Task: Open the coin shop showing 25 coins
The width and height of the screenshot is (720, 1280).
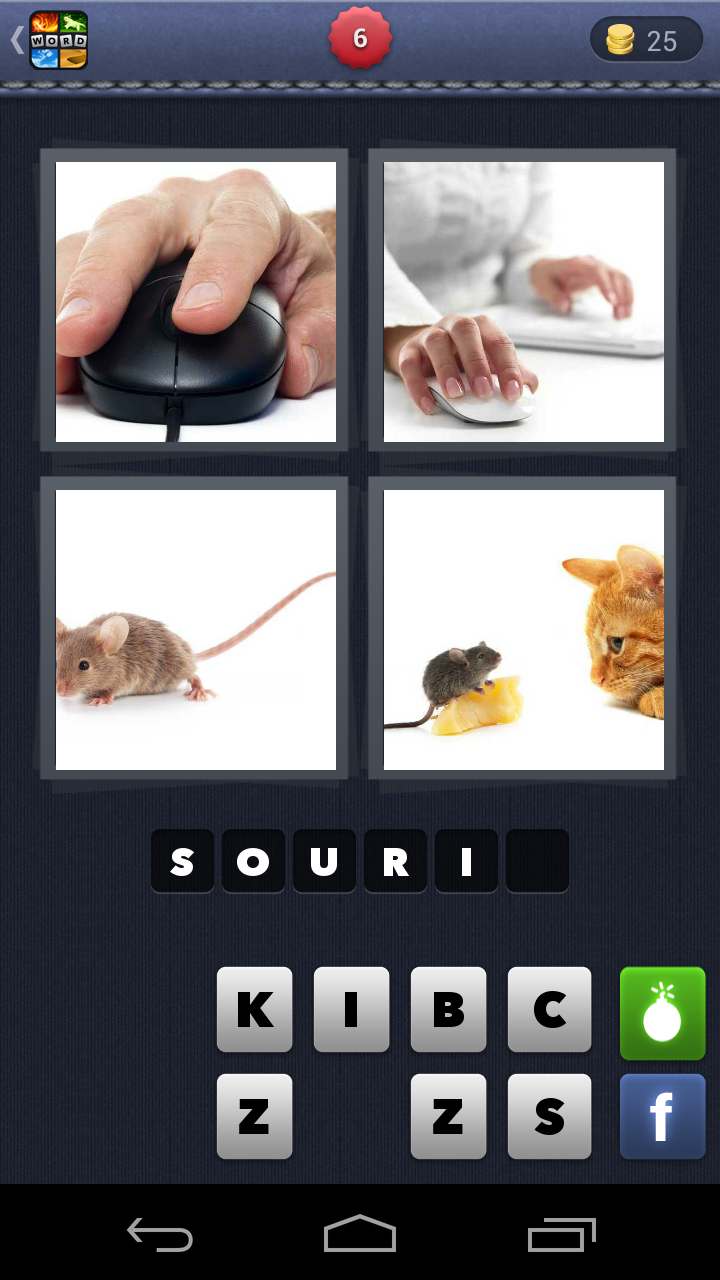Action: pos(646,40)
